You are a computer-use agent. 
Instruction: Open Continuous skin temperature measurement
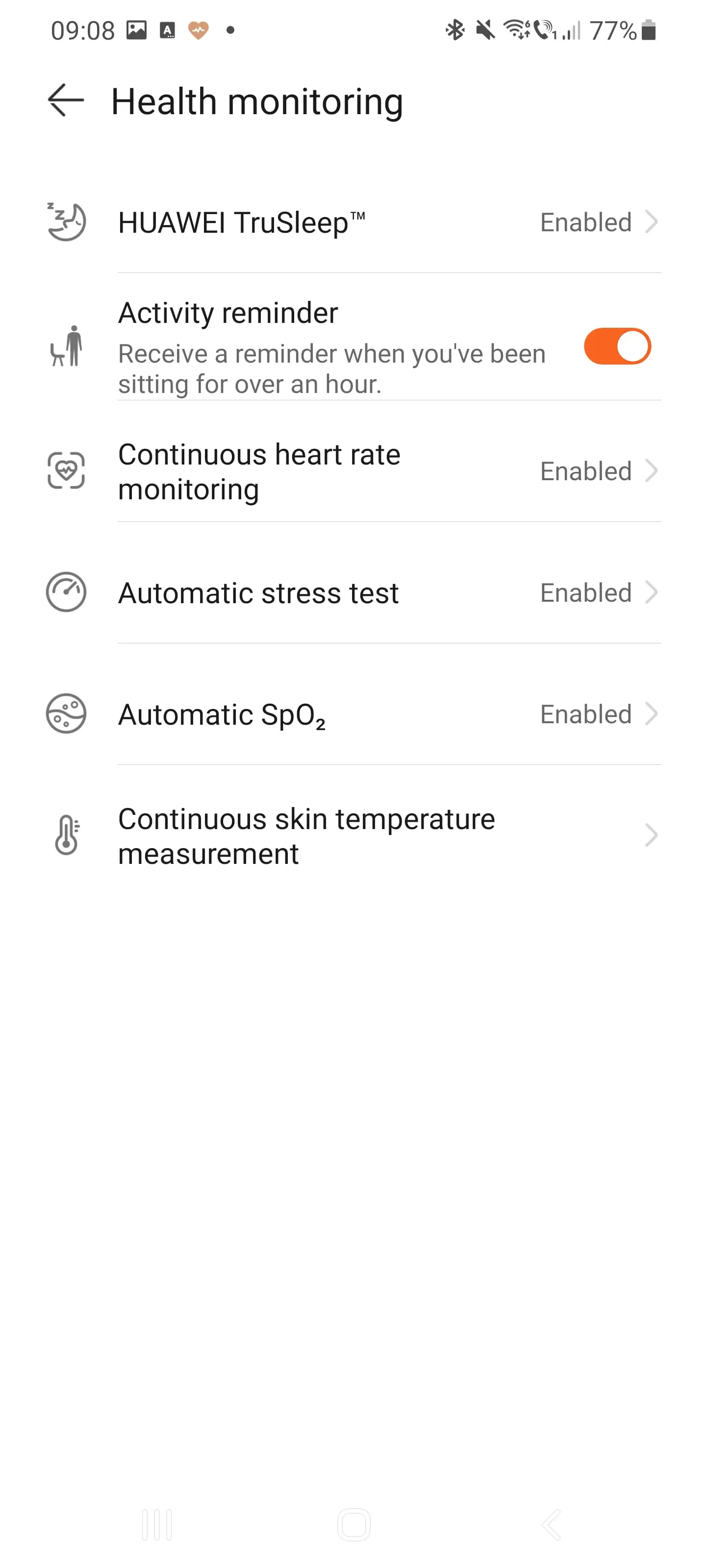coord(353,836)
